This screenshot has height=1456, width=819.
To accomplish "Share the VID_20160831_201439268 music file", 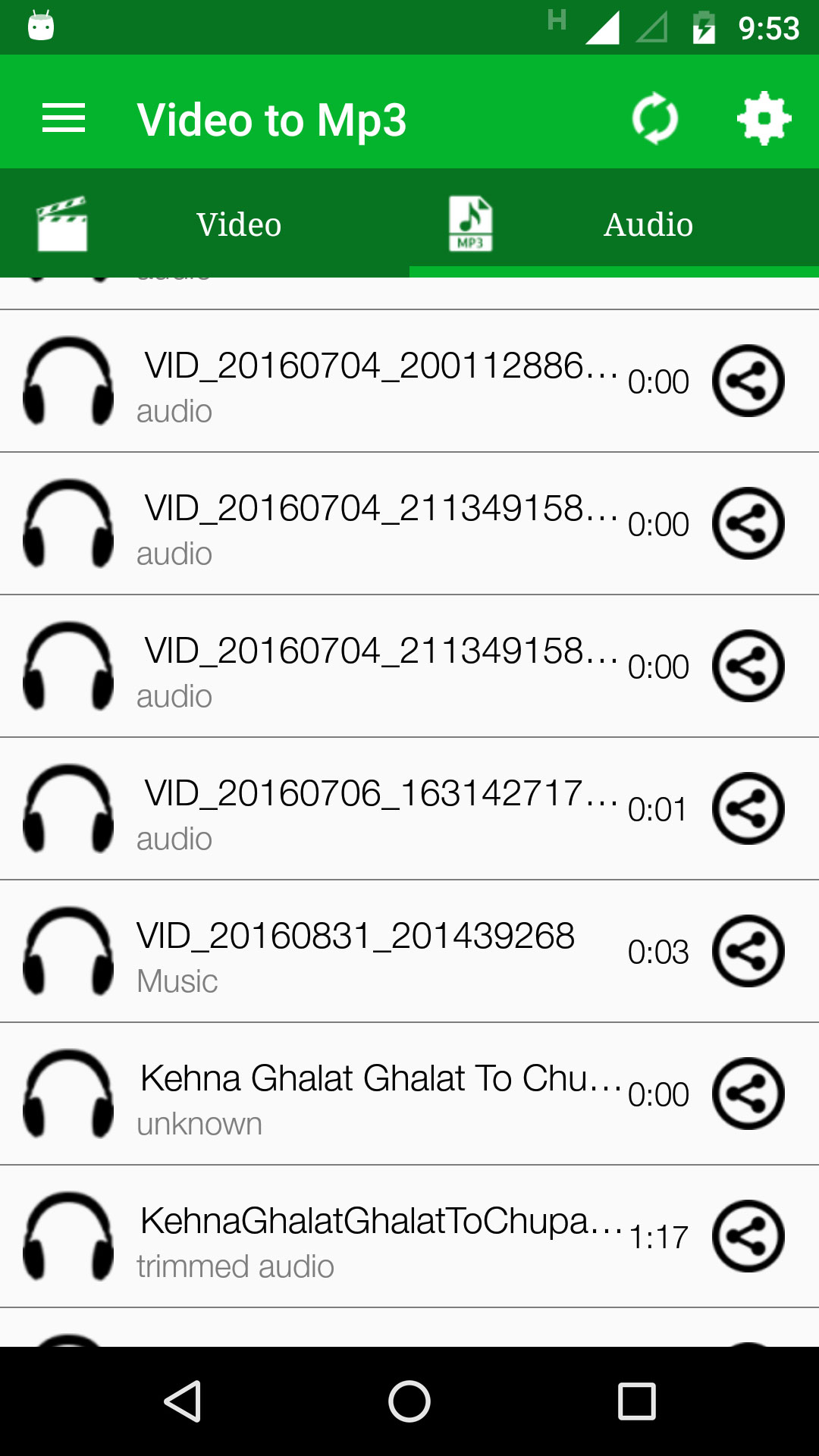I will coord(748,950).
